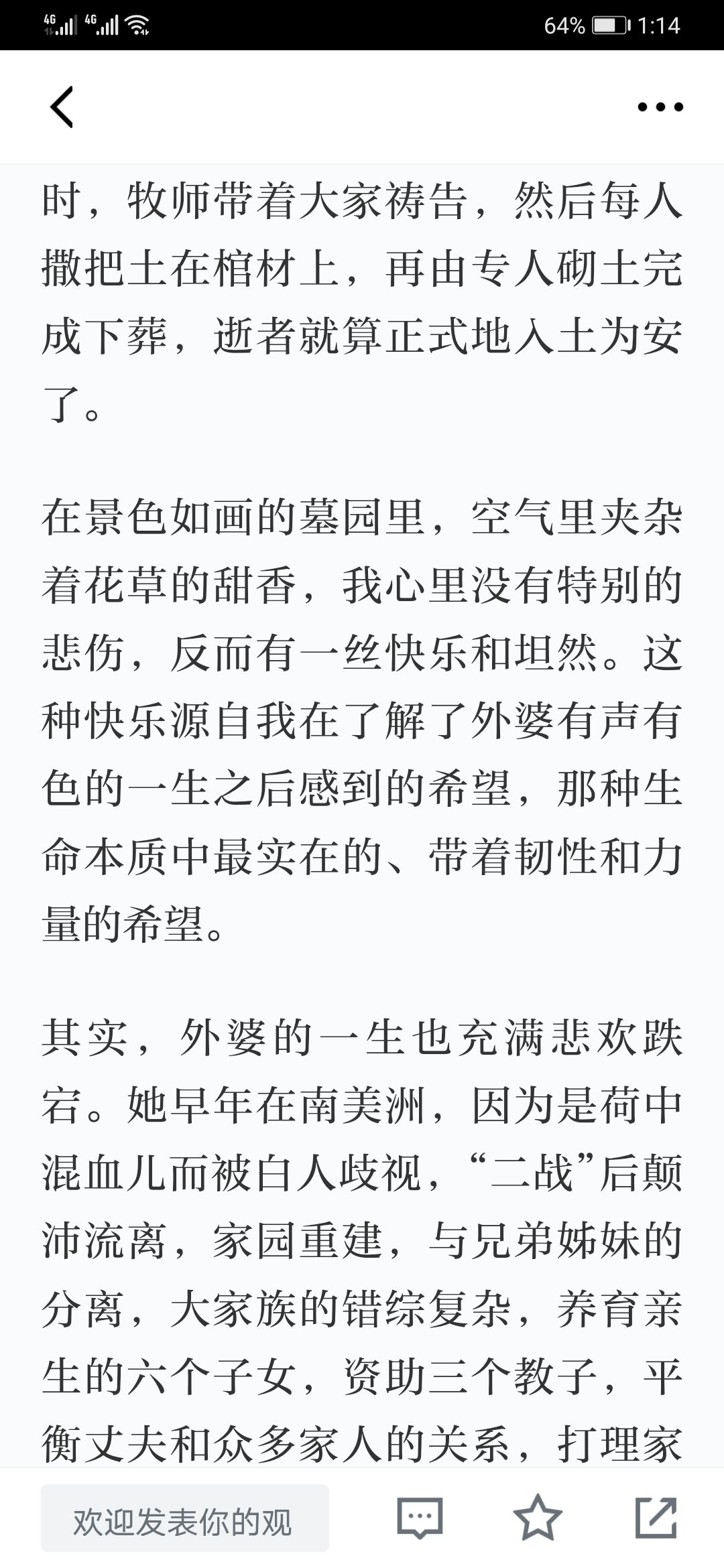Open the three-dot overflow menu
This screenshot has height=1568, width=724.
pyautogui.click(x=660, y=107)
